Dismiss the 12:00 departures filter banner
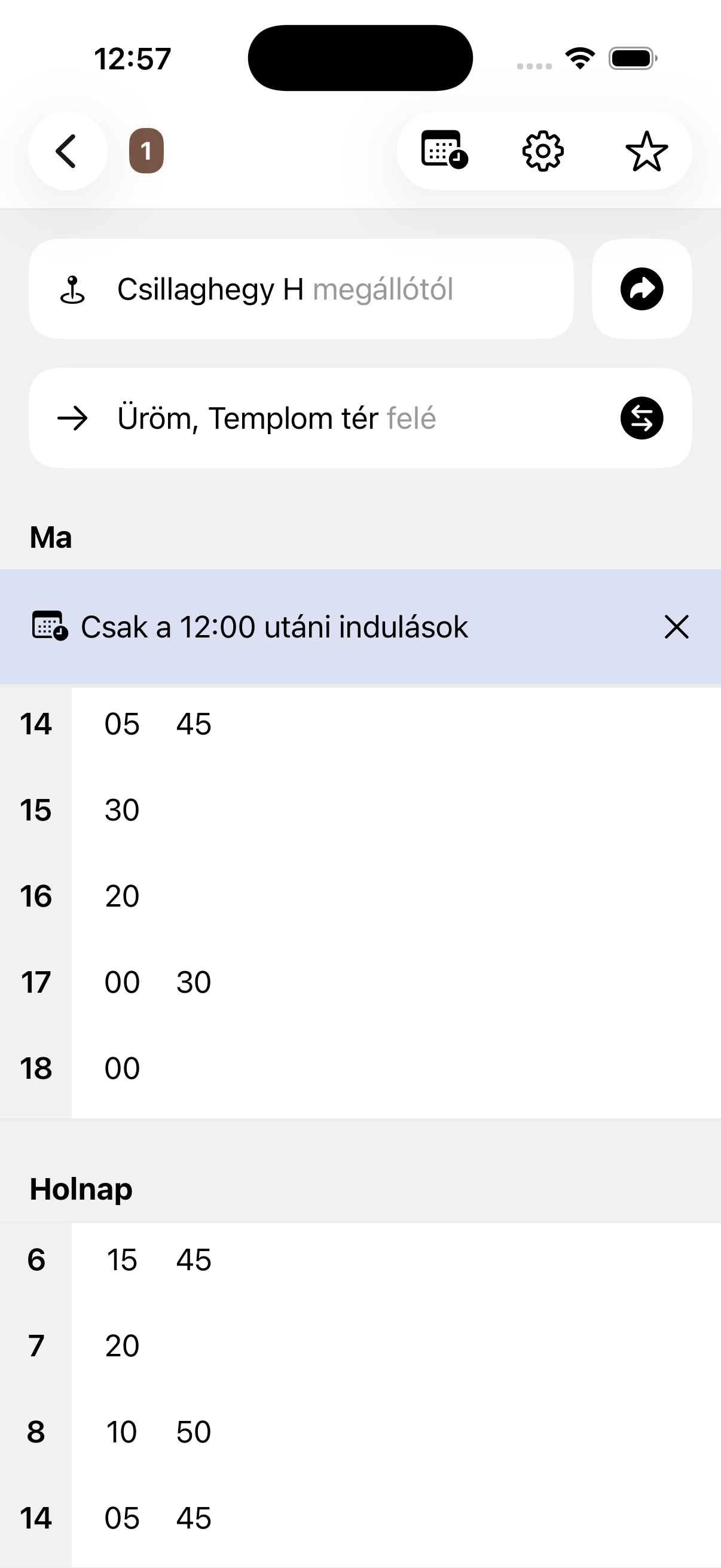The image size is (721, 1568). click(x=676, y=627)
